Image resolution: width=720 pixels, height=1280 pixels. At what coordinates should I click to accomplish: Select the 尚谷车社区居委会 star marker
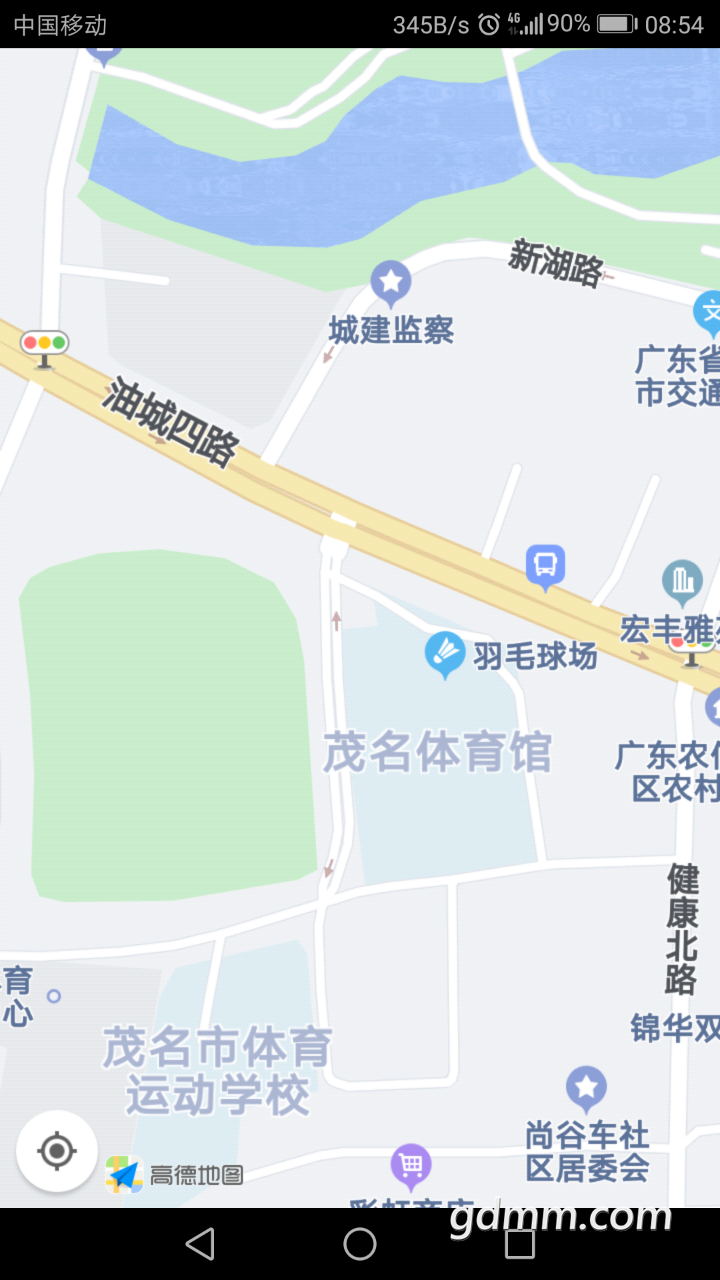click(586, 1089)
